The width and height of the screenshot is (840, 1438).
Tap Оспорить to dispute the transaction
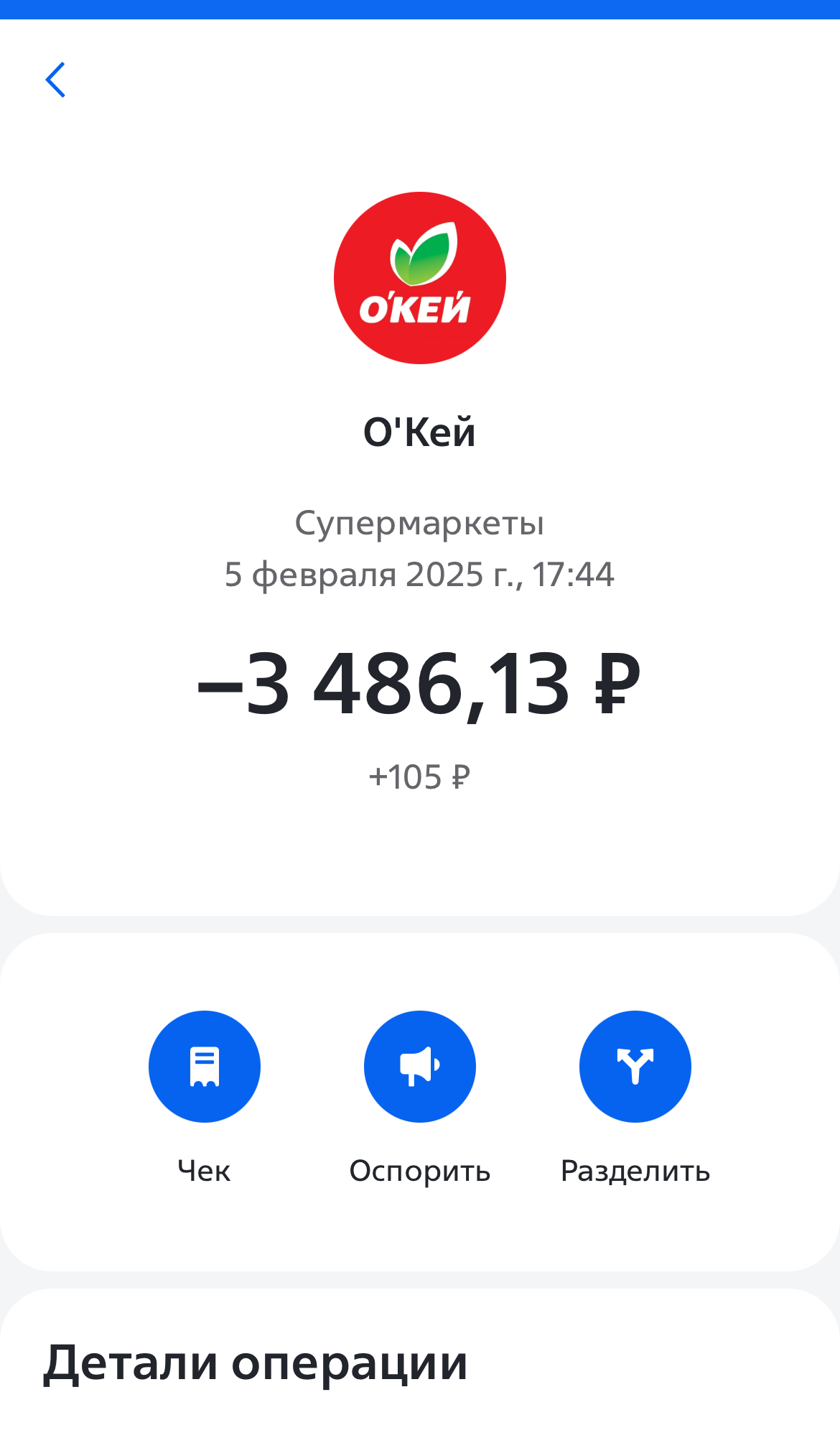[420, 1067]
